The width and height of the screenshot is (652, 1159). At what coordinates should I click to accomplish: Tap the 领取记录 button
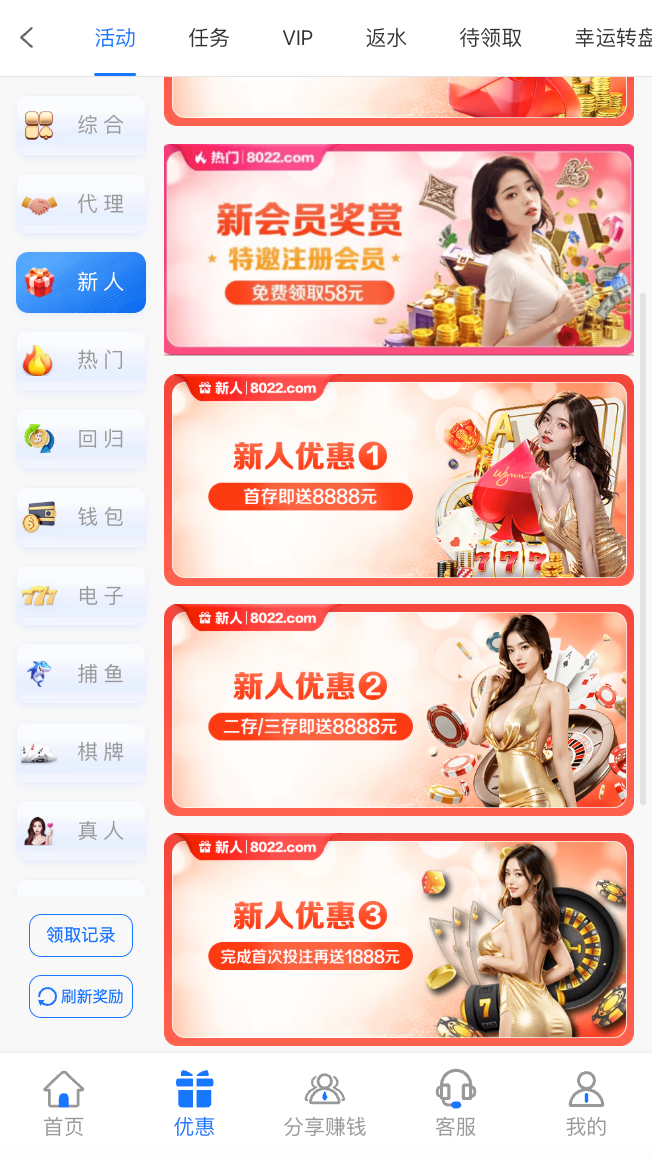(x=81, y=935)
